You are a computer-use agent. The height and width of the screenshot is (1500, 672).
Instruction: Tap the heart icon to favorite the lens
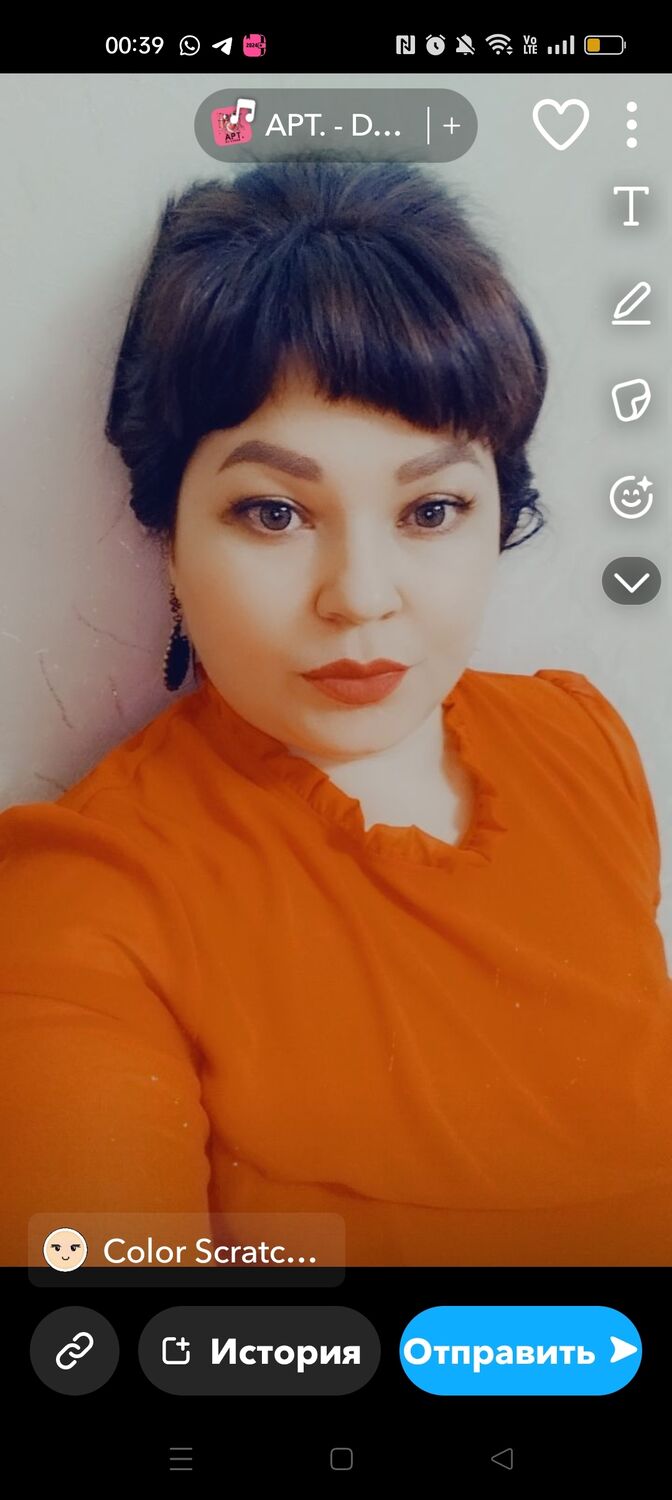coord(560,126)
